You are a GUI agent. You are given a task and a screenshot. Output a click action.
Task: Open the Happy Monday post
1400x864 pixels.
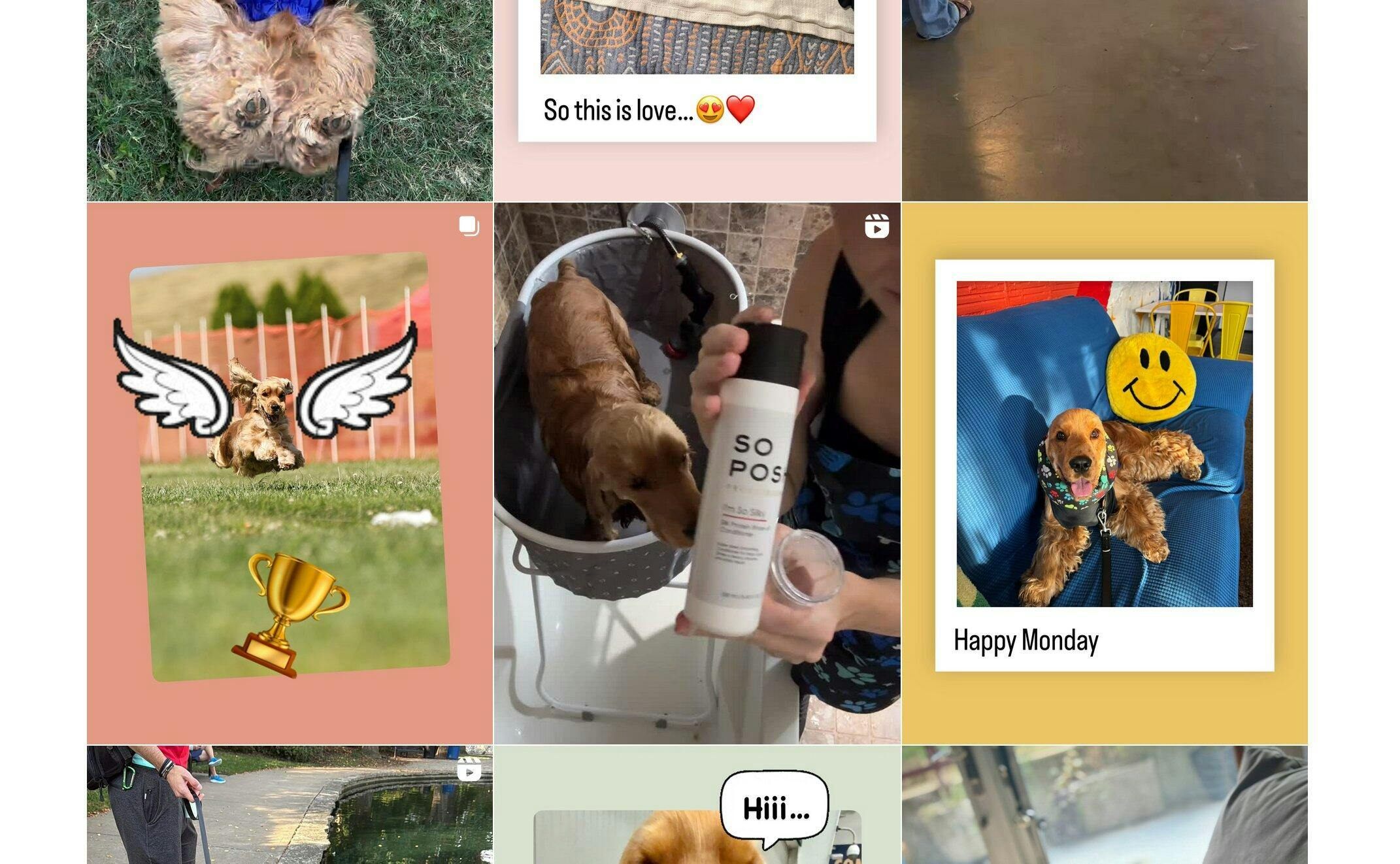coord(1105,473)
